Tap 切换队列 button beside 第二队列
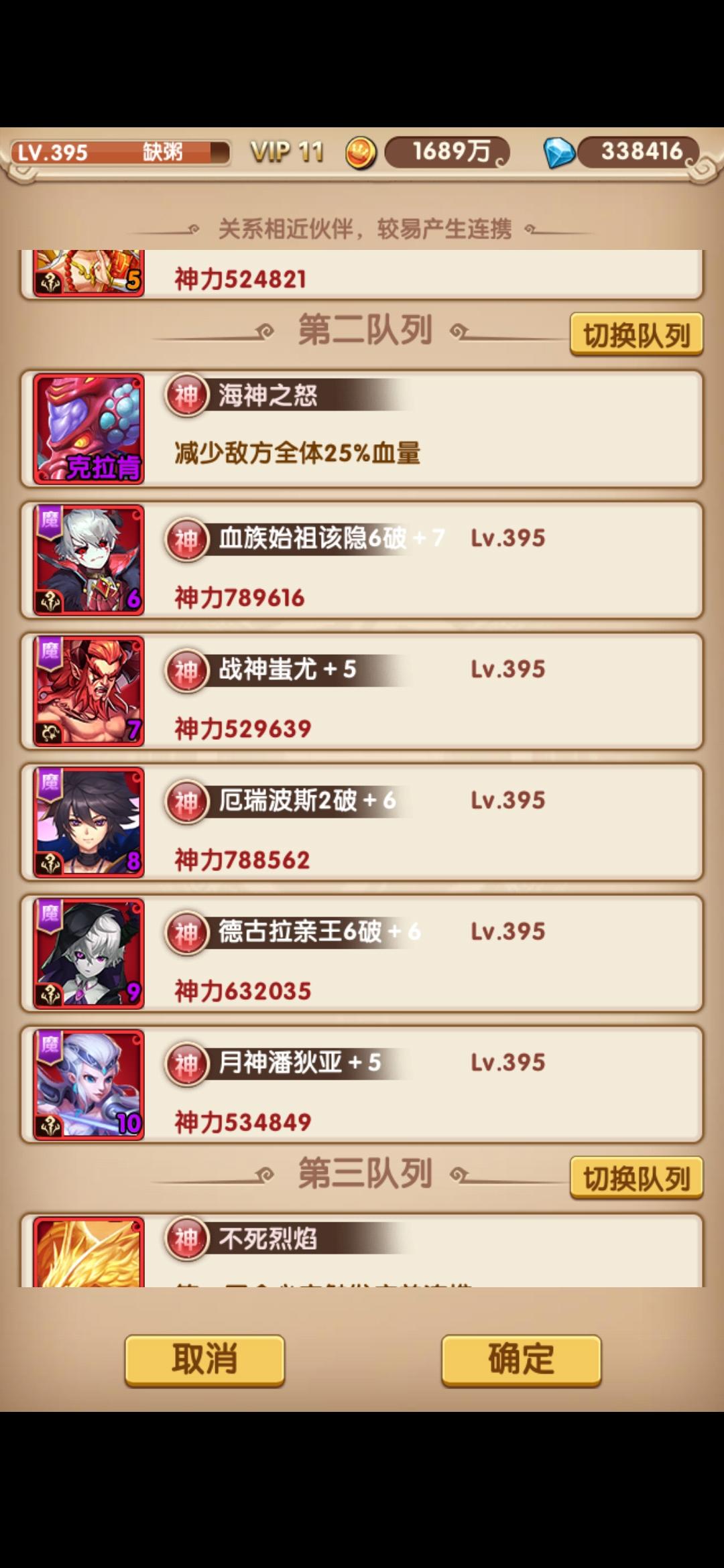The height and width of the screenshot is (1568, 724). click(636, 334)
